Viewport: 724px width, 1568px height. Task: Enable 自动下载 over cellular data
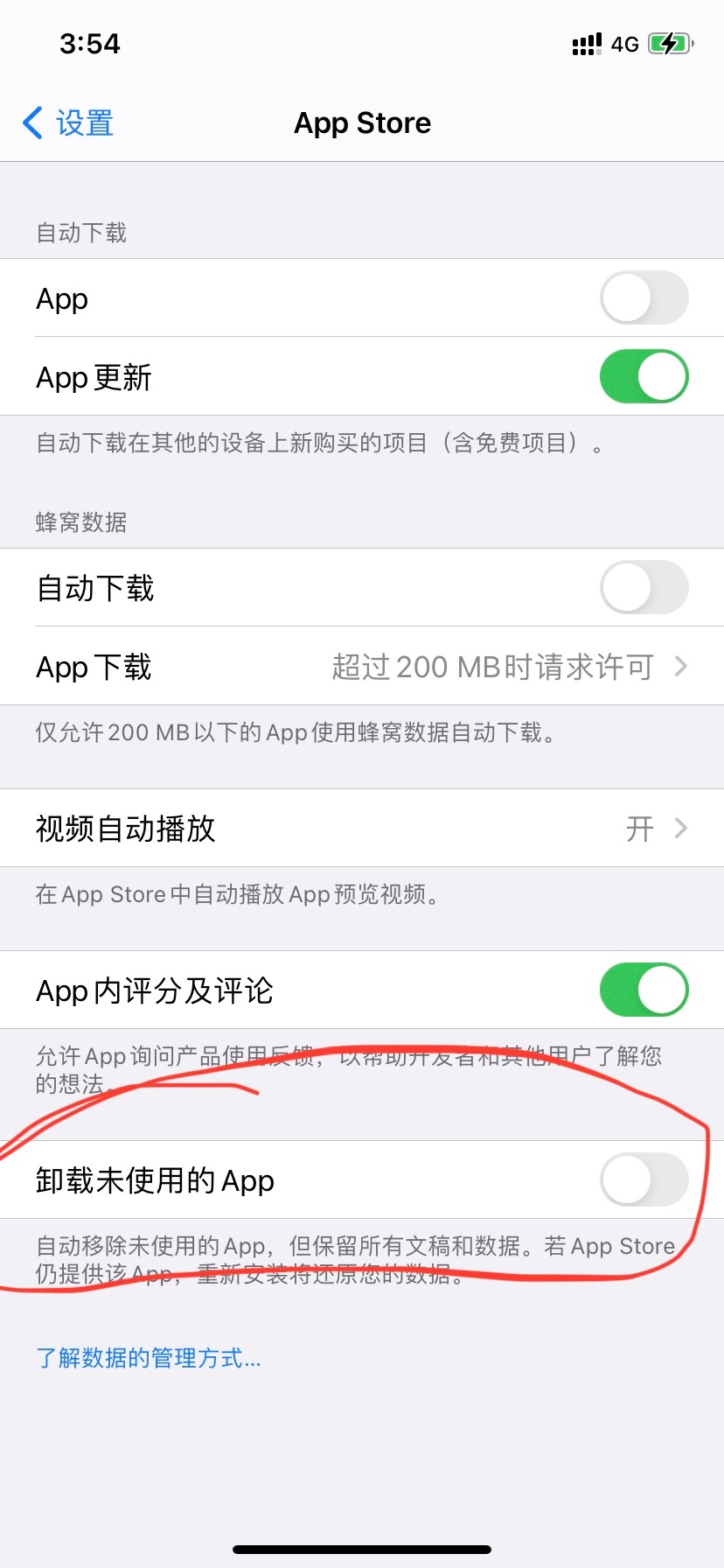pyautogui.click(x=644, y=587)
